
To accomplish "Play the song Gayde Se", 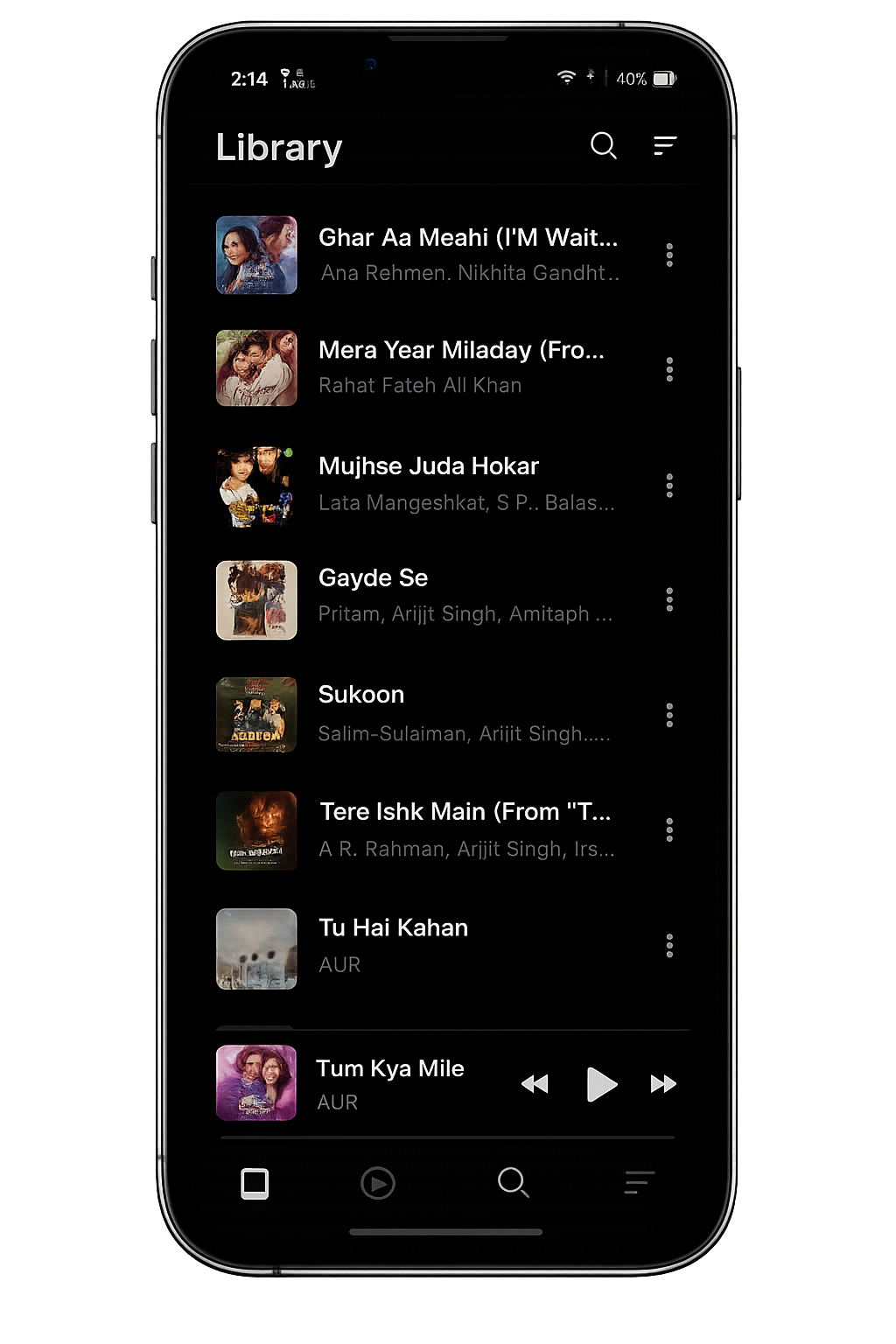I will (374, 595).
